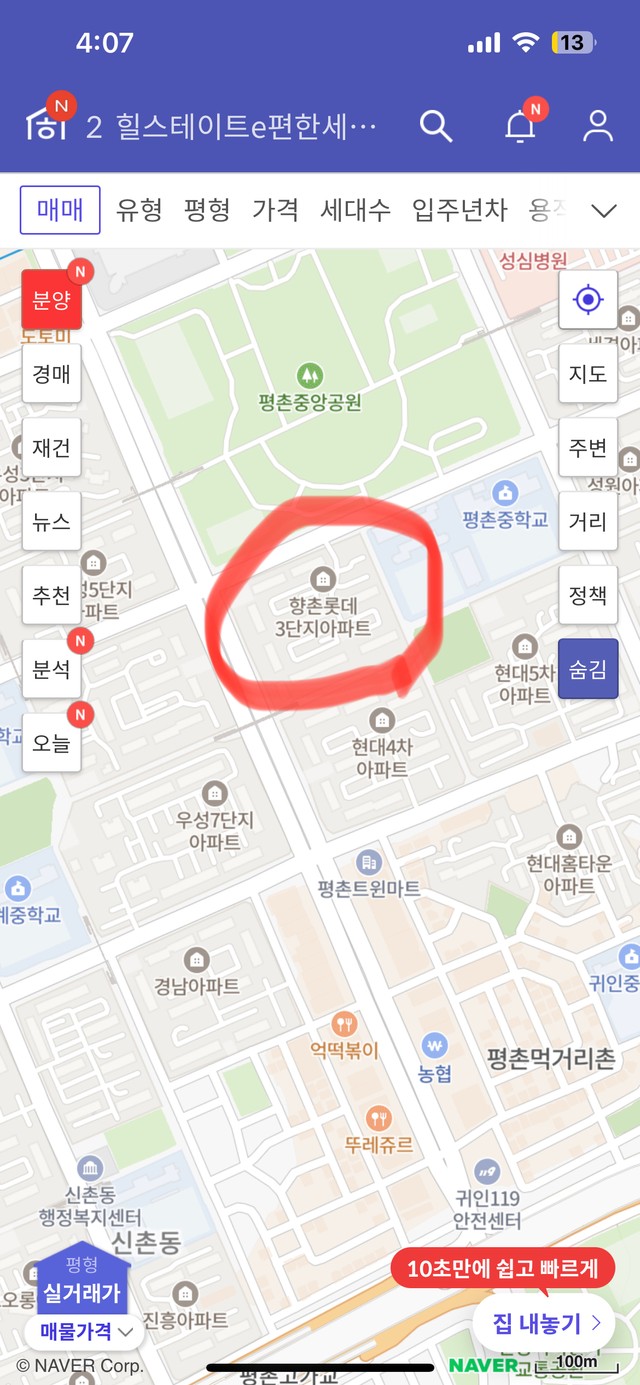Open the 매물가격 dropdown
The image size is (640, 1385).
pos(86,1331)
